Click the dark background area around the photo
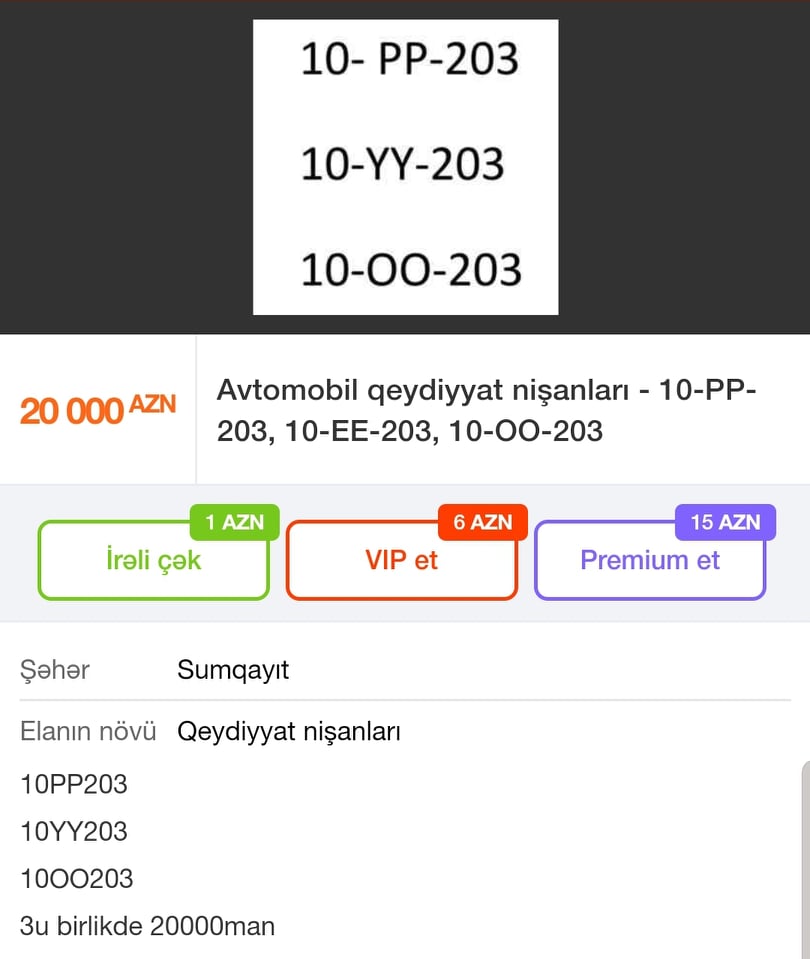The height and width of the screenshot is (959, 810). click(120, 166)
